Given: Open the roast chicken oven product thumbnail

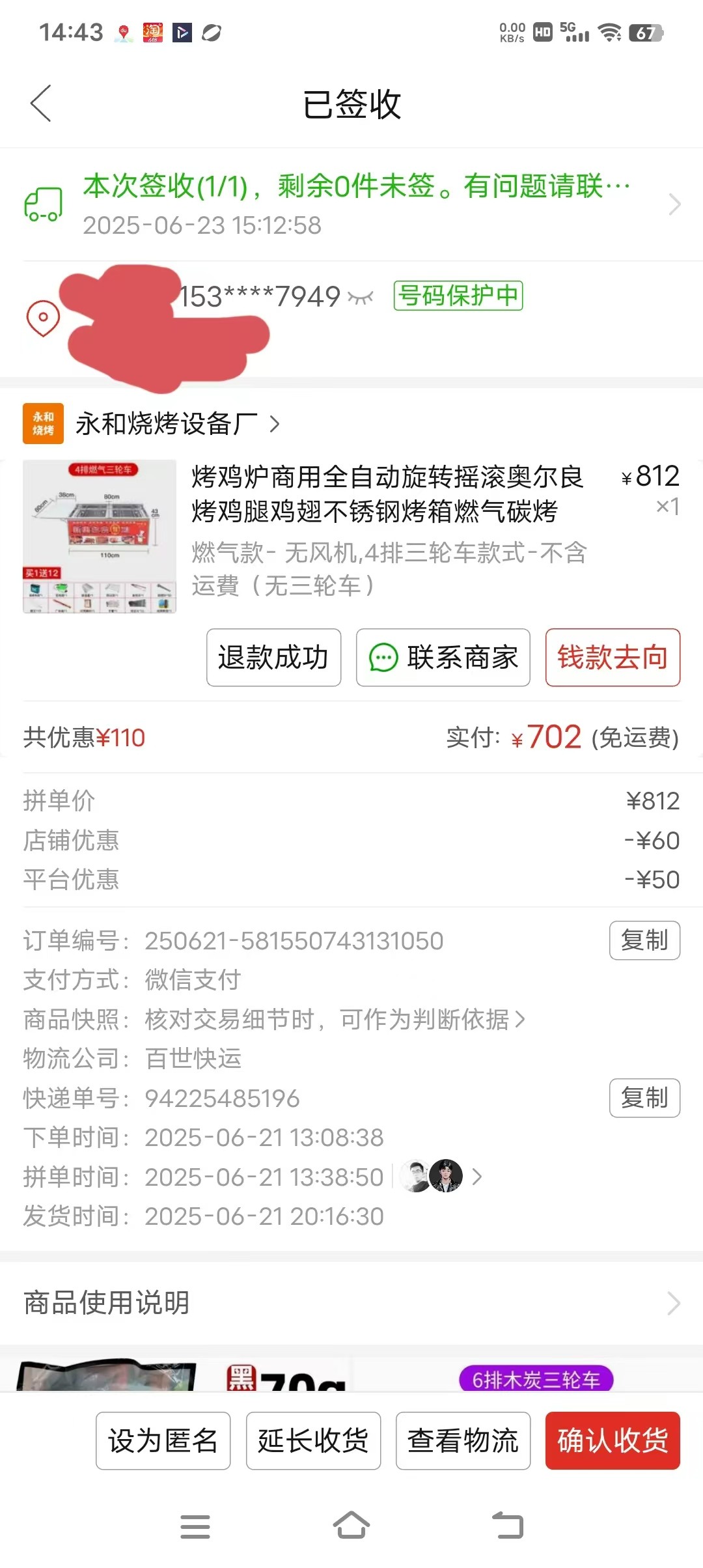Looking at the screenshot, I should (100, 537).
